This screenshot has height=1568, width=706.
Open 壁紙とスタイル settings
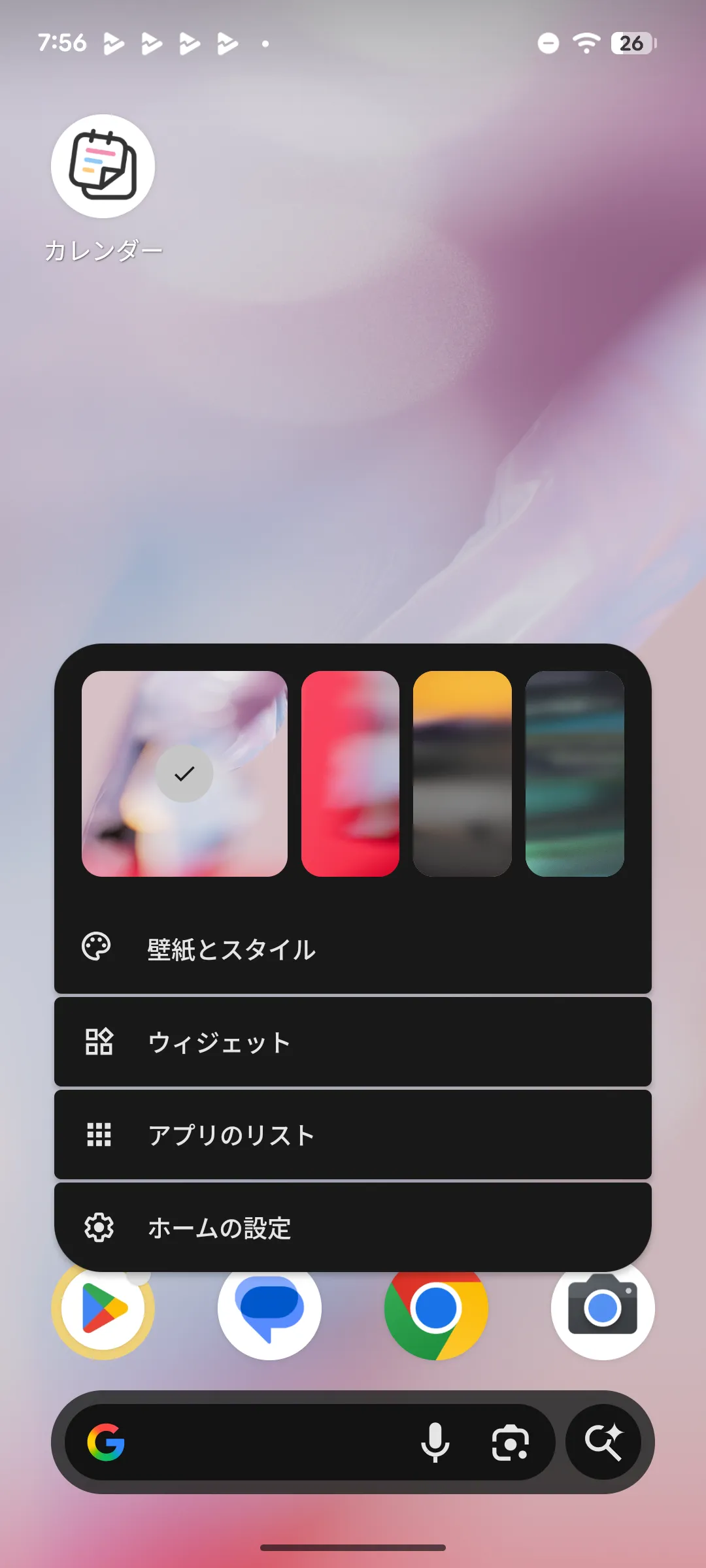click(x=353, y=949)
